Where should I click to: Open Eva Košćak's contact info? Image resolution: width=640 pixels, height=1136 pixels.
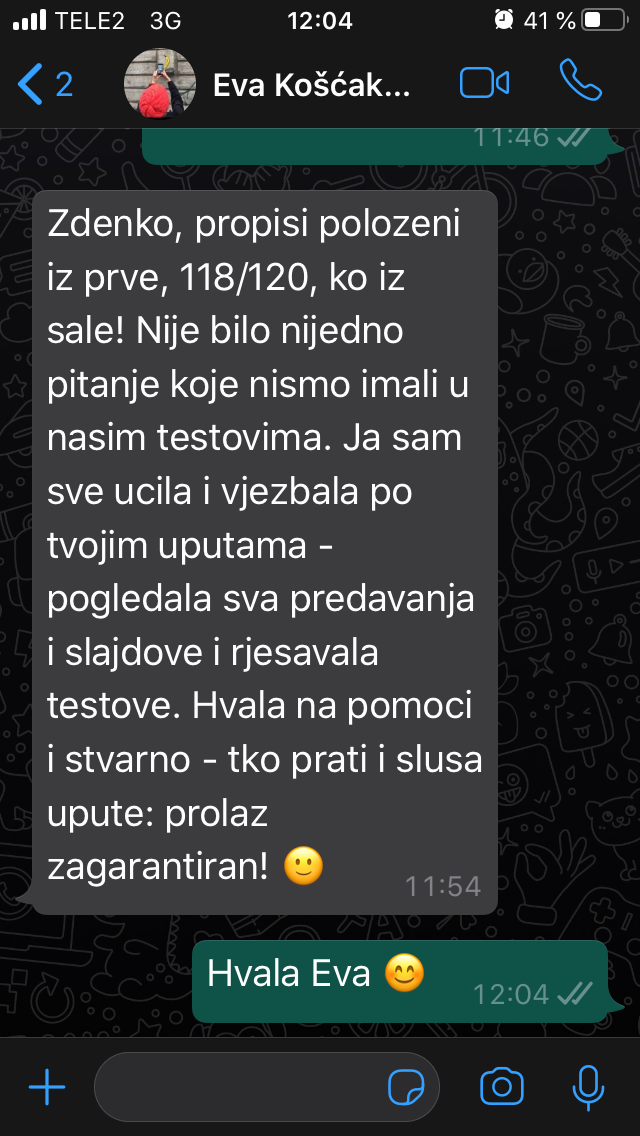pyautogui.click(x=311, y=85)
